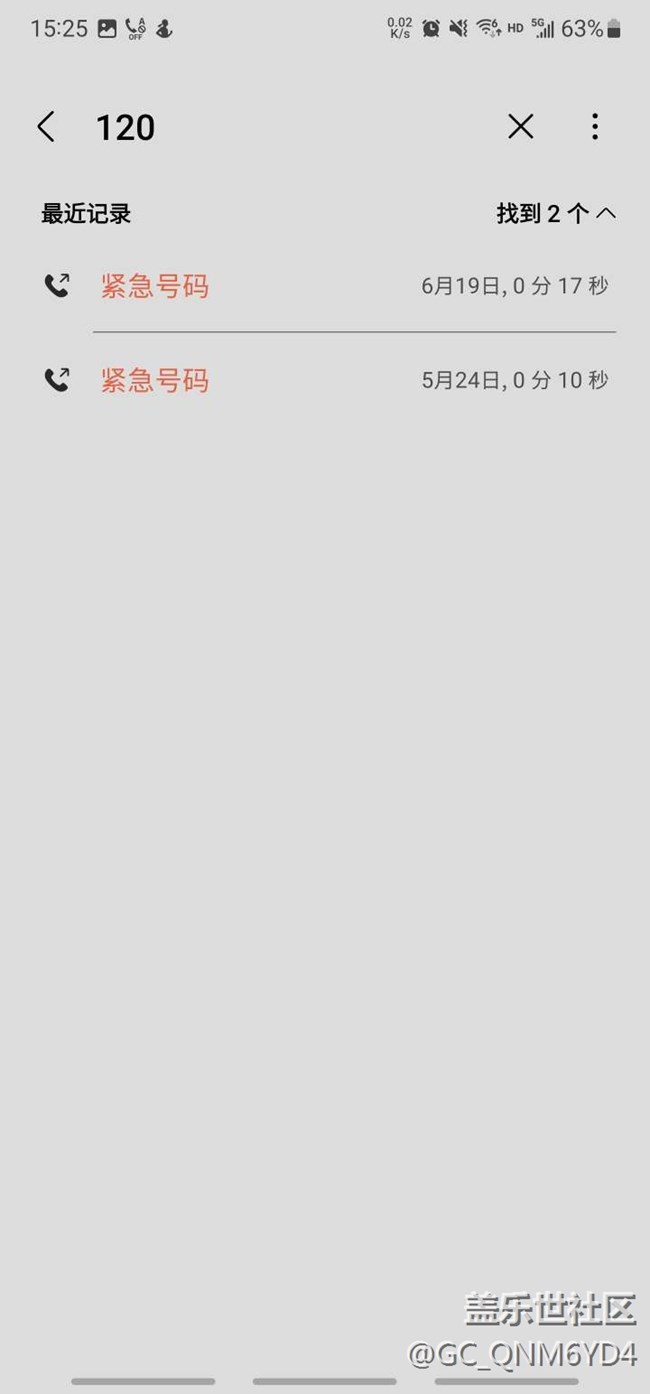Viewport: 650px width, 1394px height.
Task: Clear the 120 search query
Action: (520, 127)
